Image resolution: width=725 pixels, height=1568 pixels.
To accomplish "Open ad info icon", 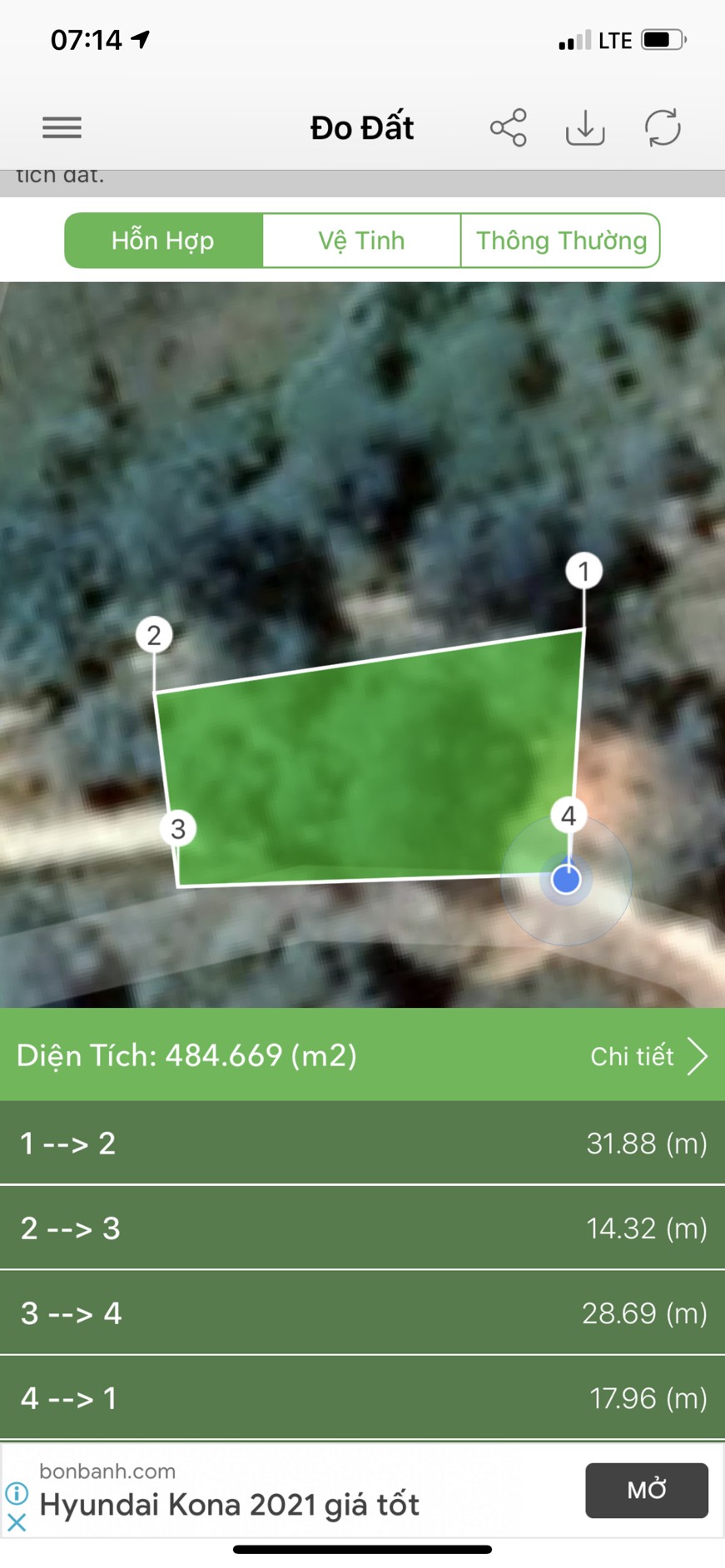I will coord(17,1493).
